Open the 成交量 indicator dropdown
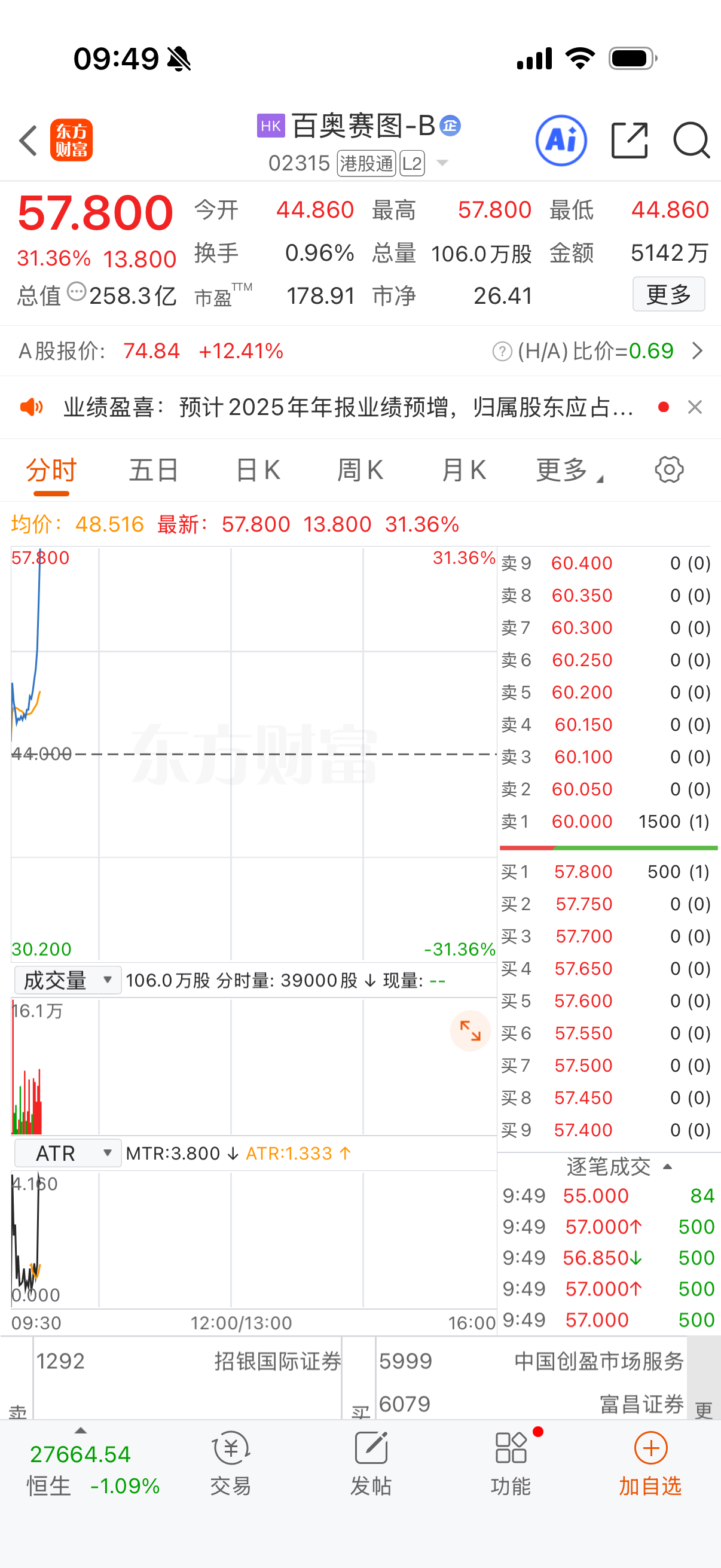The width and height of the screenshot is (721, 1568). [67, 981]
